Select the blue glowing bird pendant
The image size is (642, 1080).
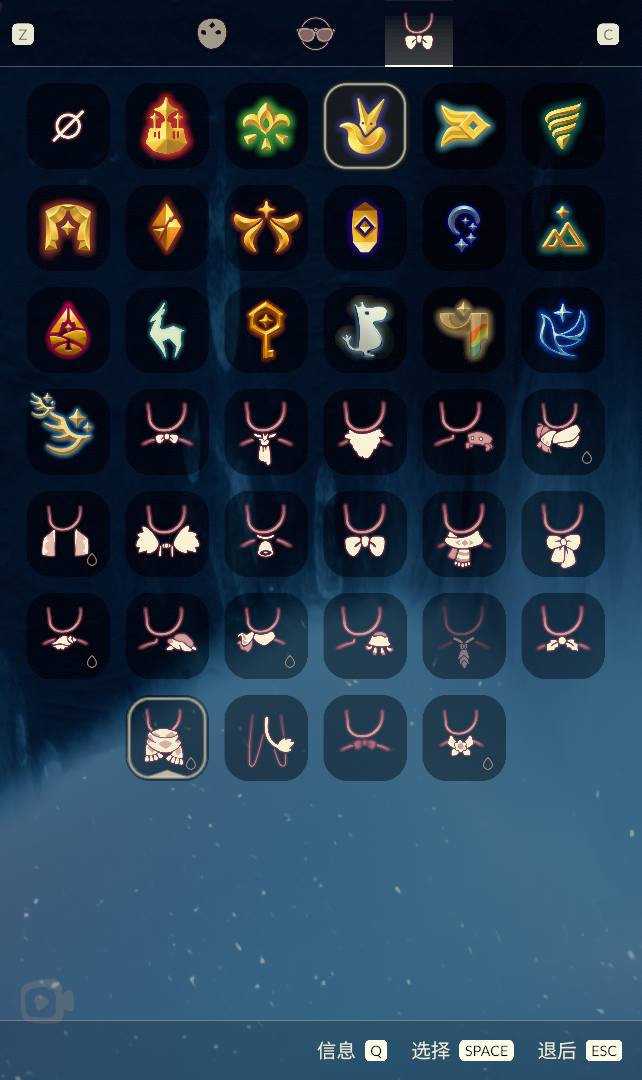pyautogui.click(x=563, y=330)
